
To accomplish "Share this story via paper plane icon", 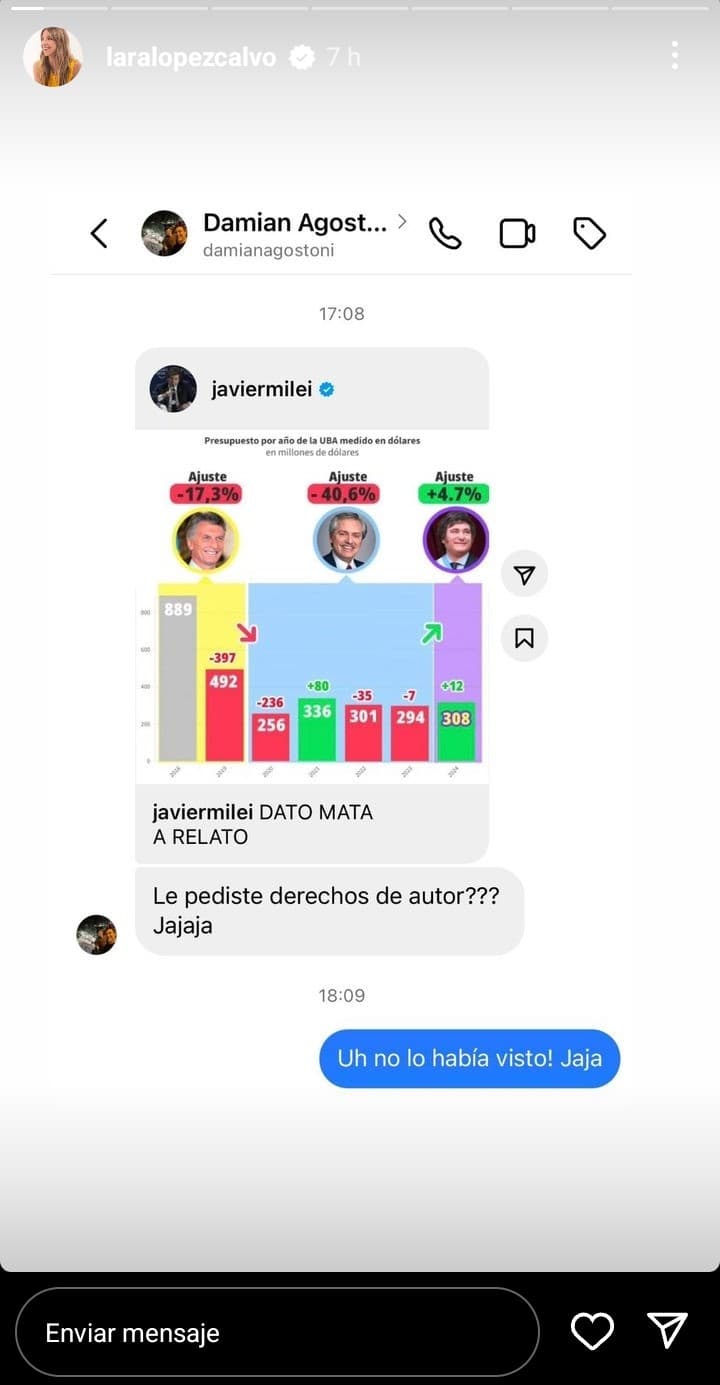I will click(667, 1331).
